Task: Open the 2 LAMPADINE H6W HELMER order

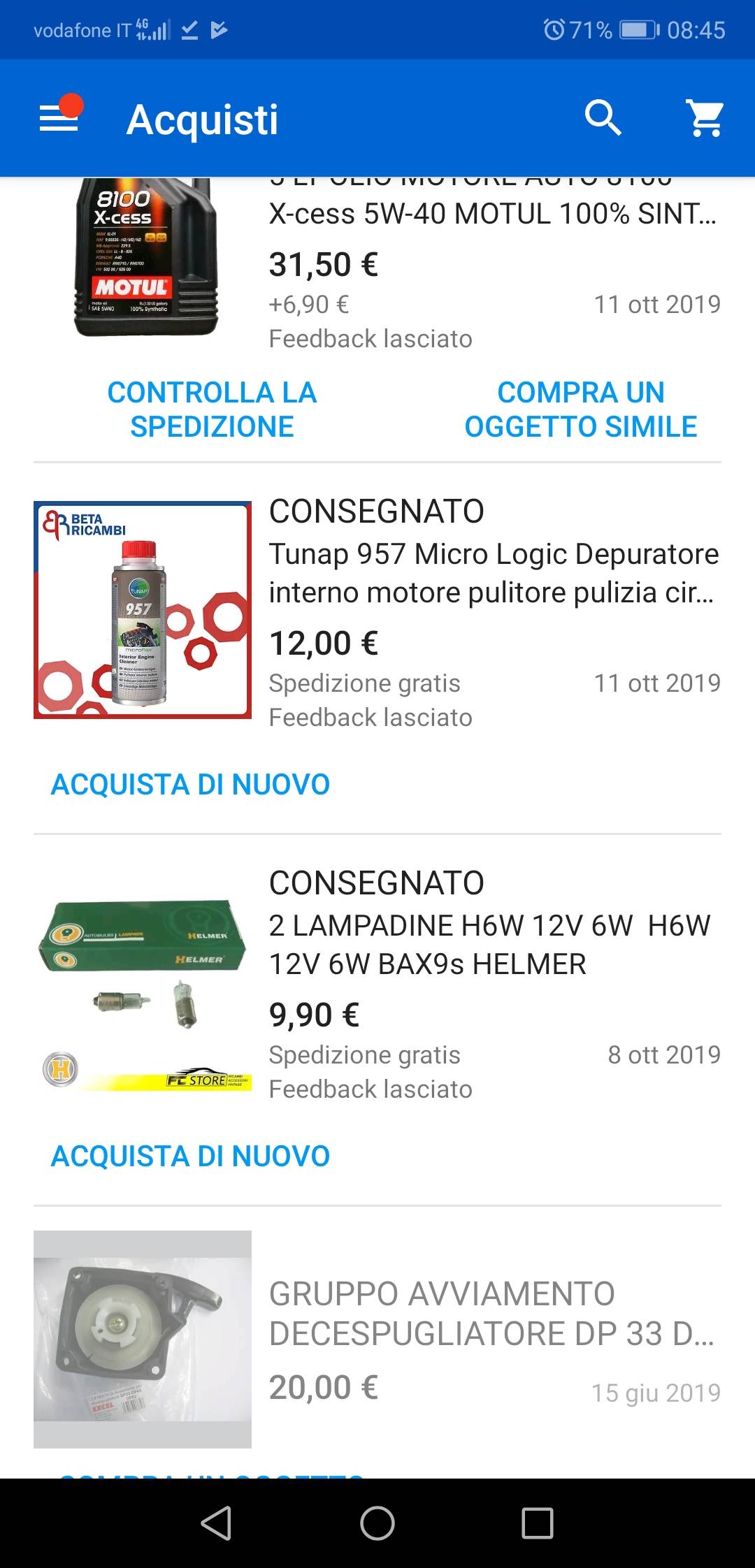Action: [x=489, y=945]
